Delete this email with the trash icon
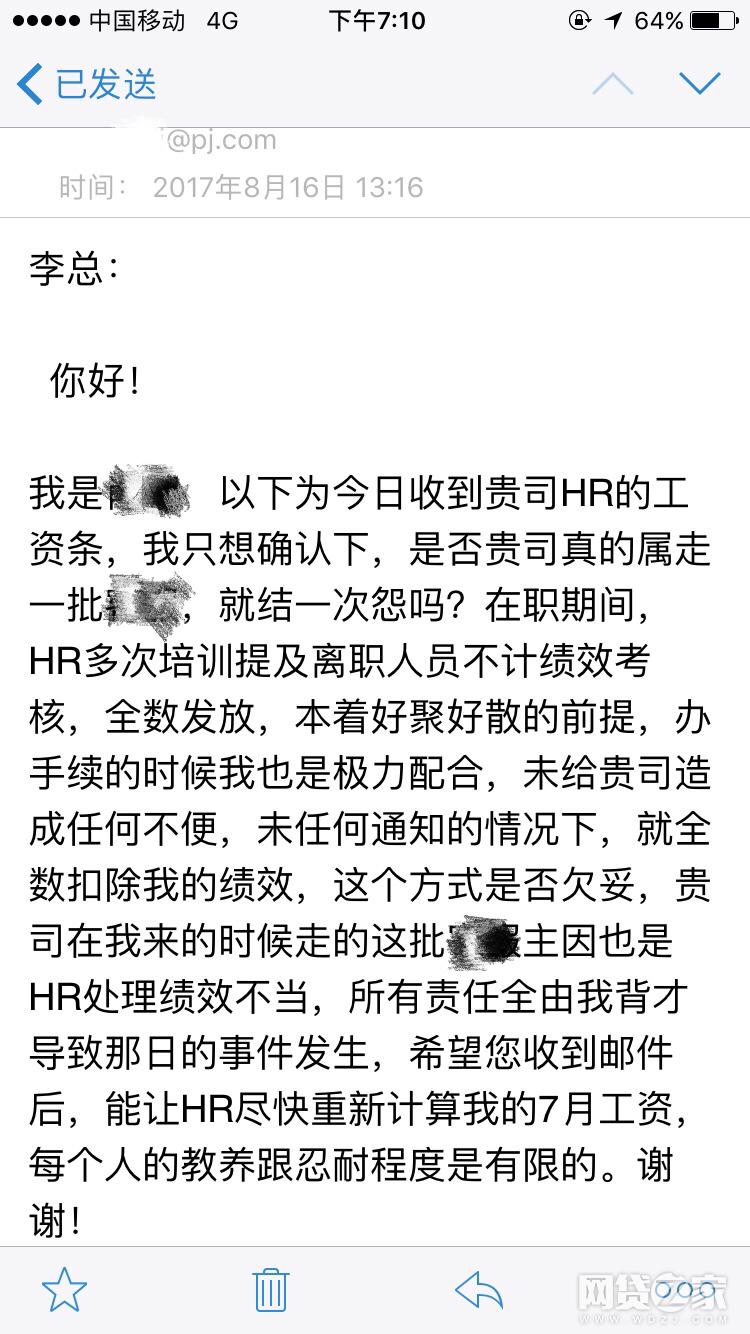The width and height of the screenshot is (750, 1334). coord(271,1290)
